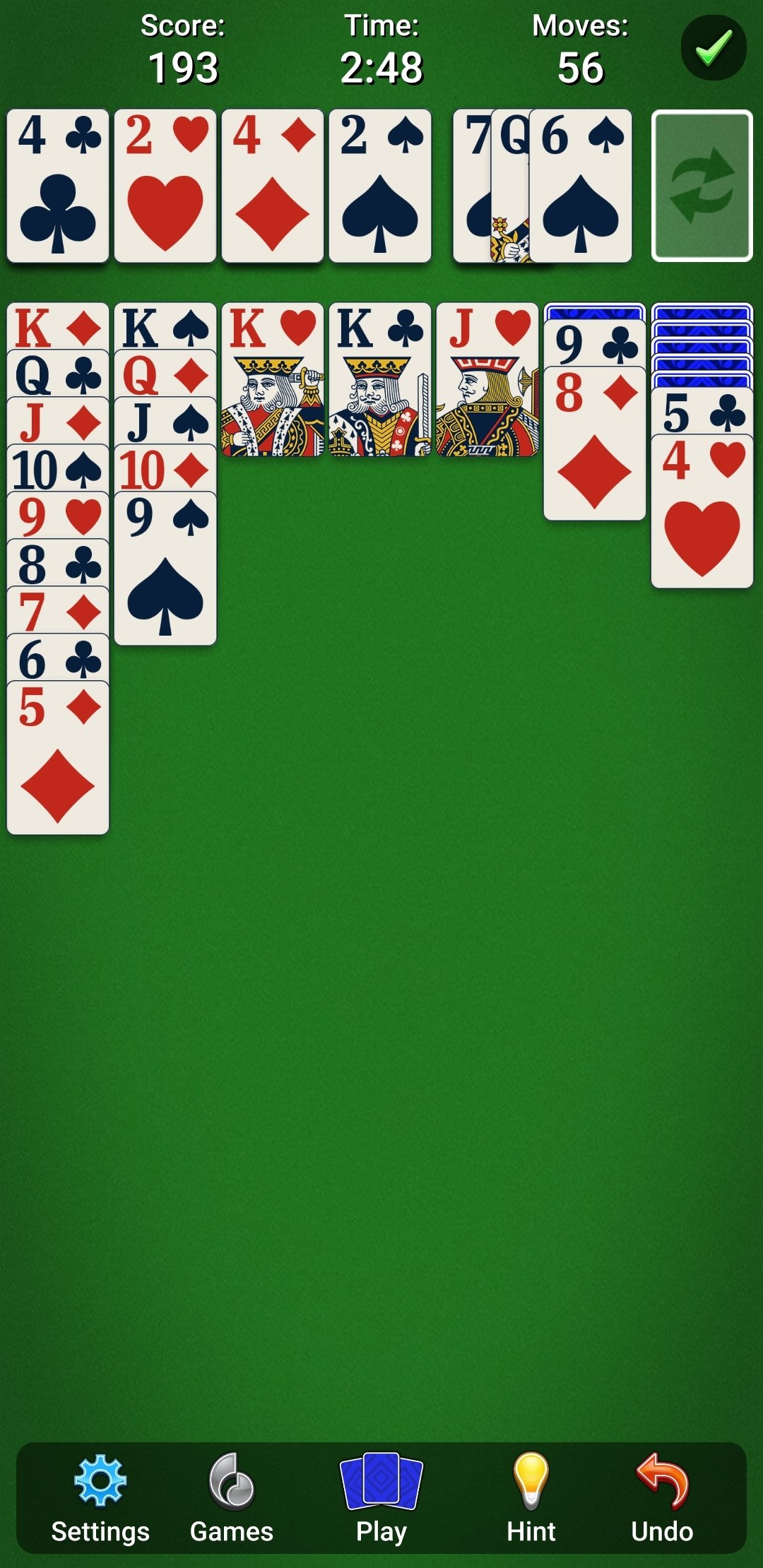
Task: Recycle the empty stock pile
Action: click(702, 186)
